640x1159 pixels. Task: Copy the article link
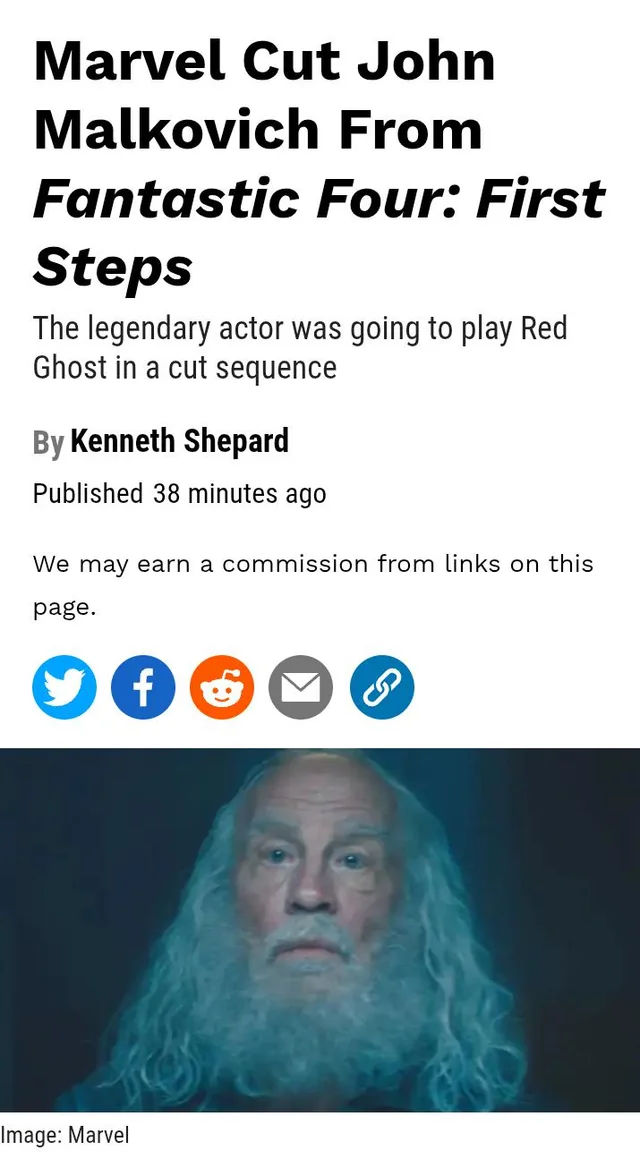click(x=382, y=687)
